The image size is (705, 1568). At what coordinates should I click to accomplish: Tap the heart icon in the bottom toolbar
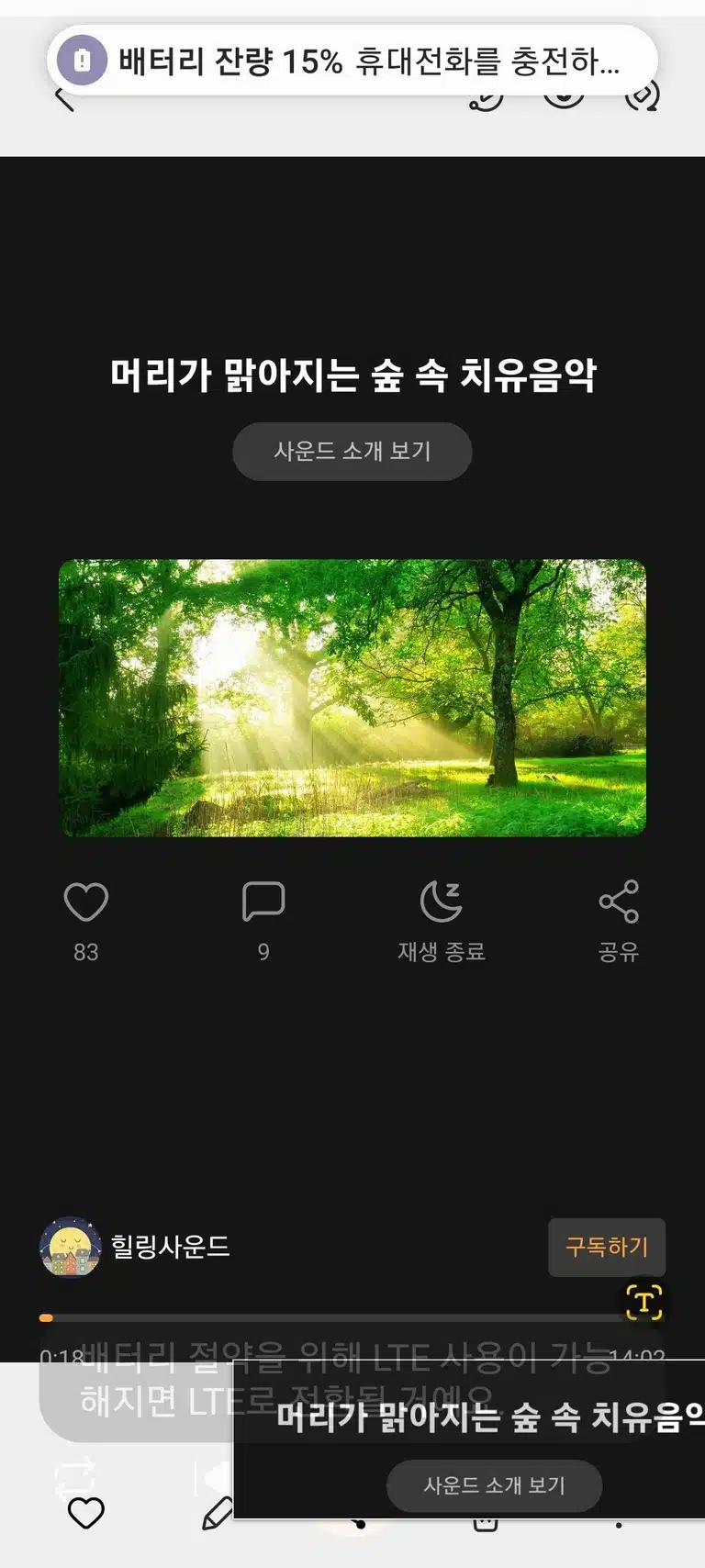coord(86,1512)
